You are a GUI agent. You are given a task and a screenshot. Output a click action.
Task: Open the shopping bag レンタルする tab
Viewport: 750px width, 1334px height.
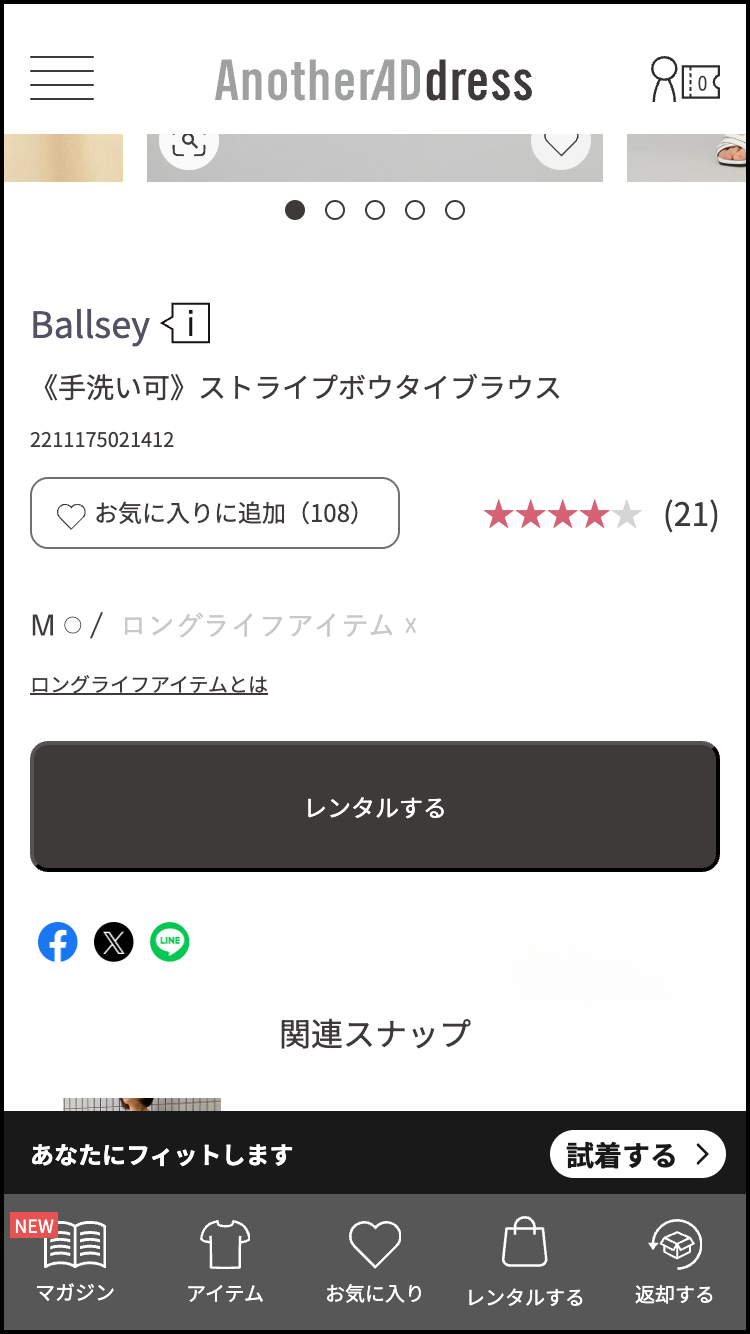525,1262
